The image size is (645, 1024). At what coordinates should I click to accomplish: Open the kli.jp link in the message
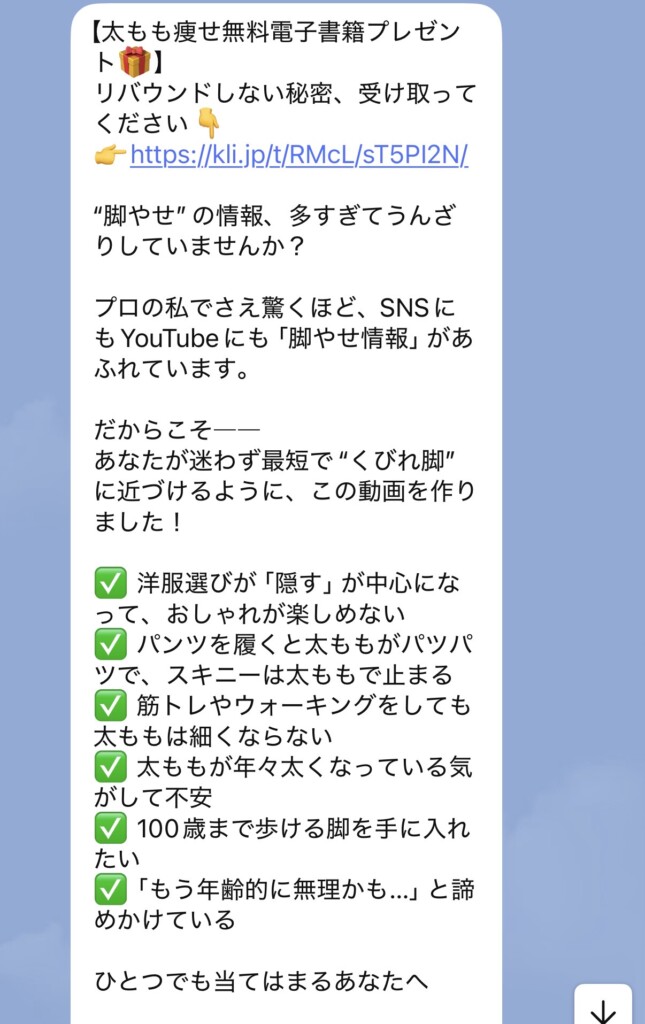(x=298, y=155)
